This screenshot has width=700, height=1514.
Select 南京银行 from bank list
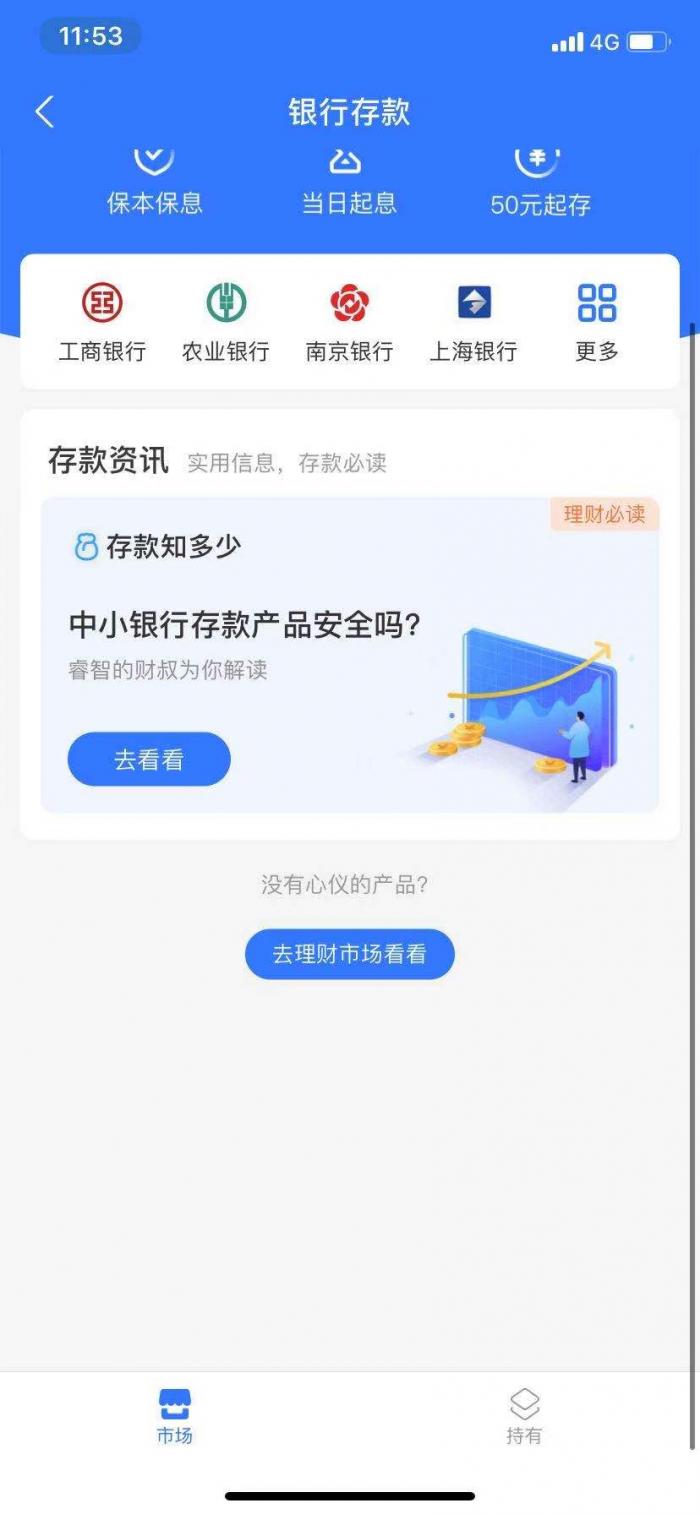(x=349, y=321)
